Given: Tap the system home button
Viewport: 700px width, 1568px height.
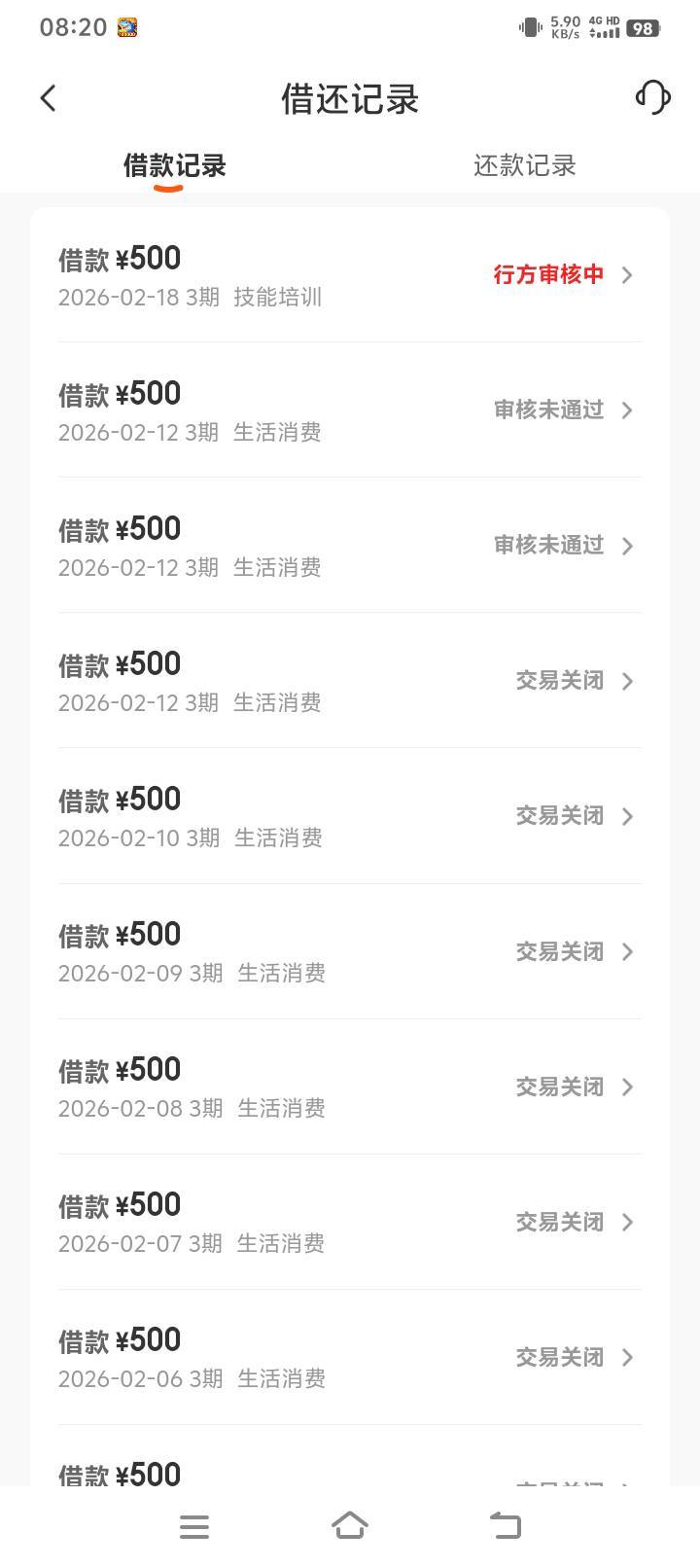Looking at the screenshot, I should click(350, 1525).
